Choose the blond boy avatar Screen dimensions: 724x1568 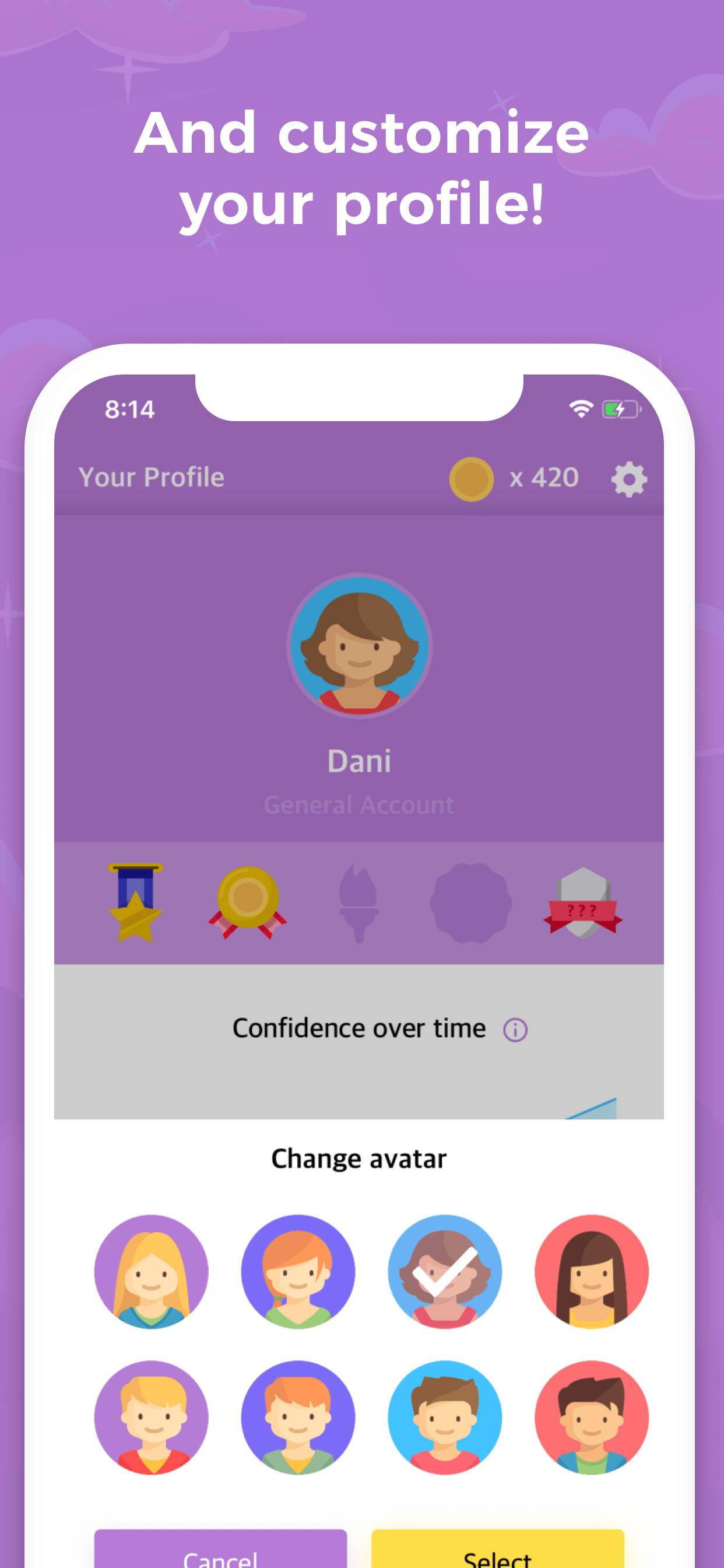click(152, 1418)
